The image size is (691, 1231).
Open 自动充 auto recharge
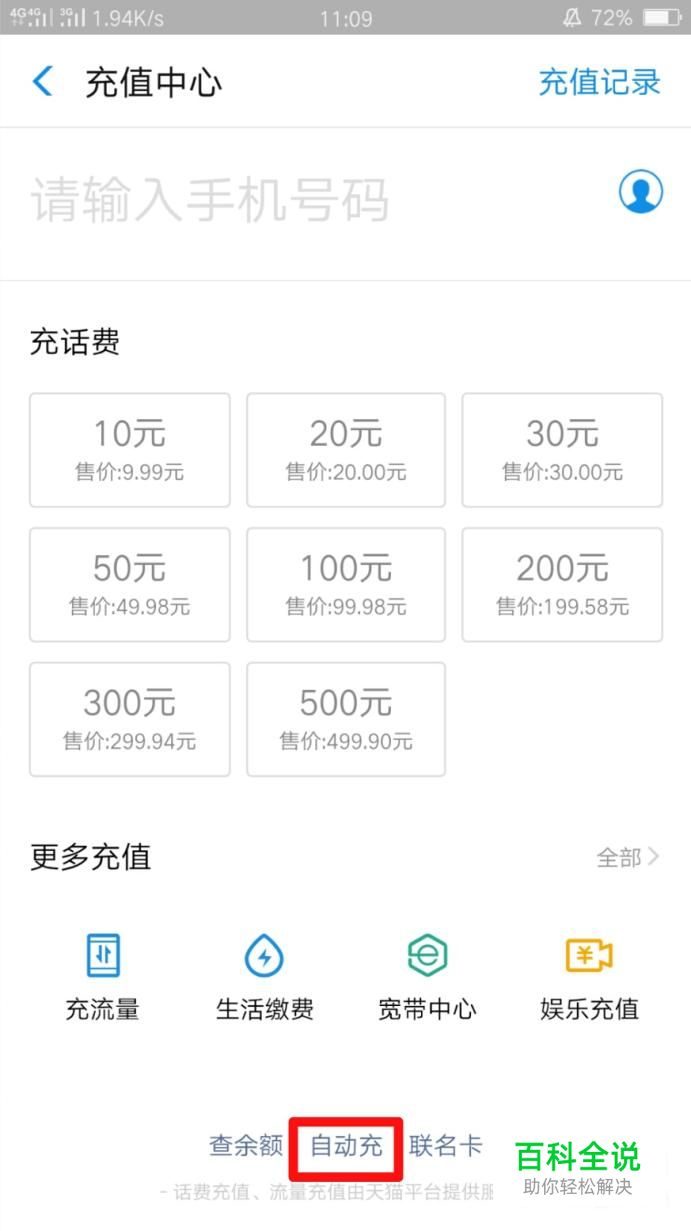[x=346, y=1146]
